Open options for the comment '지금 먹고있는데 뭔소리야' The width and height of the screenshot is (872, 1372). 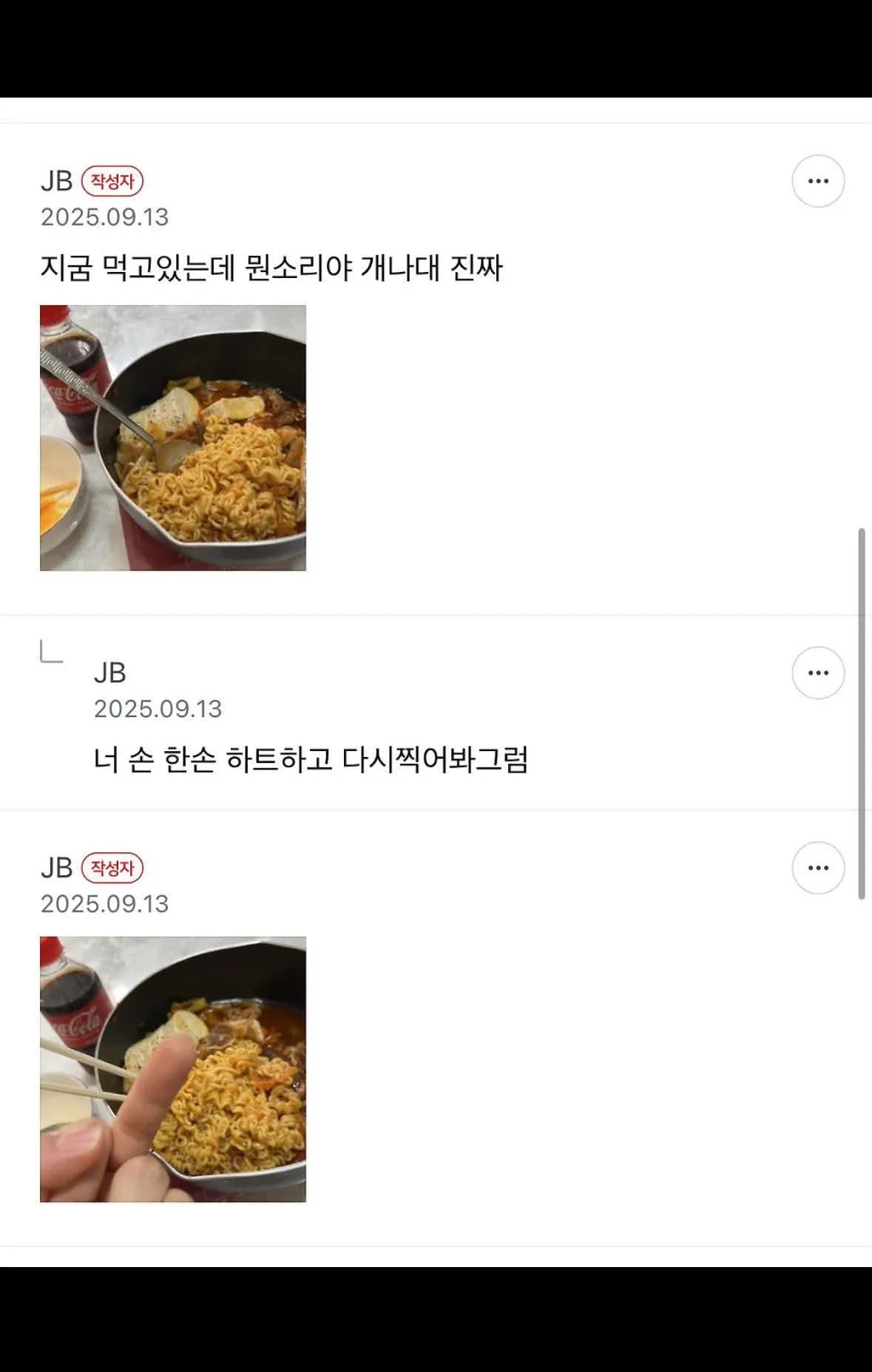click(818, 181)
